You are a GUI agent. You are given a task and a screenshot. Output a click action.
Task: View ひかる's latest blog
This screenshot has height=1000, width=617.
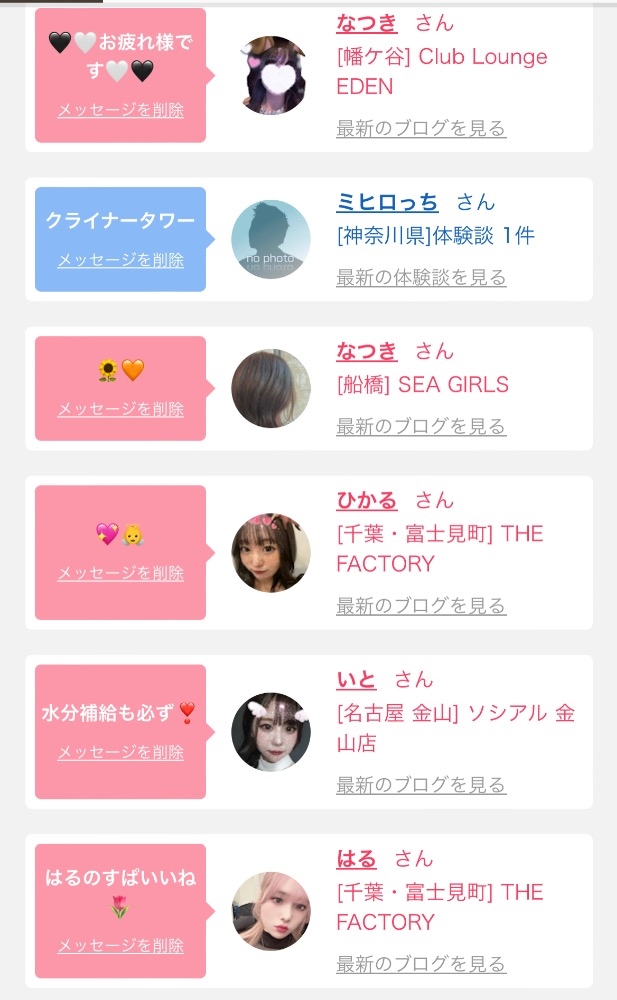[x=421, y=605]
